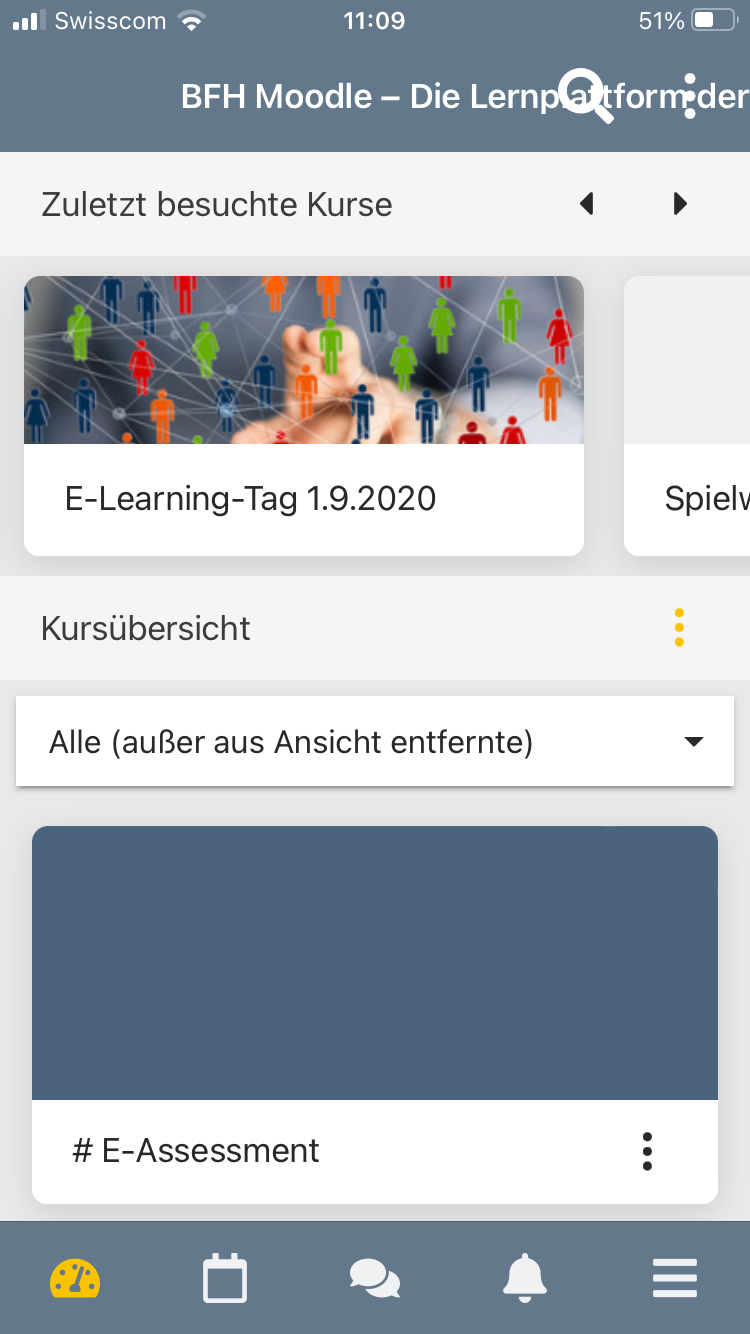Open the Kursübersicht options menu
750x1334 pixels.
point(679,628)
